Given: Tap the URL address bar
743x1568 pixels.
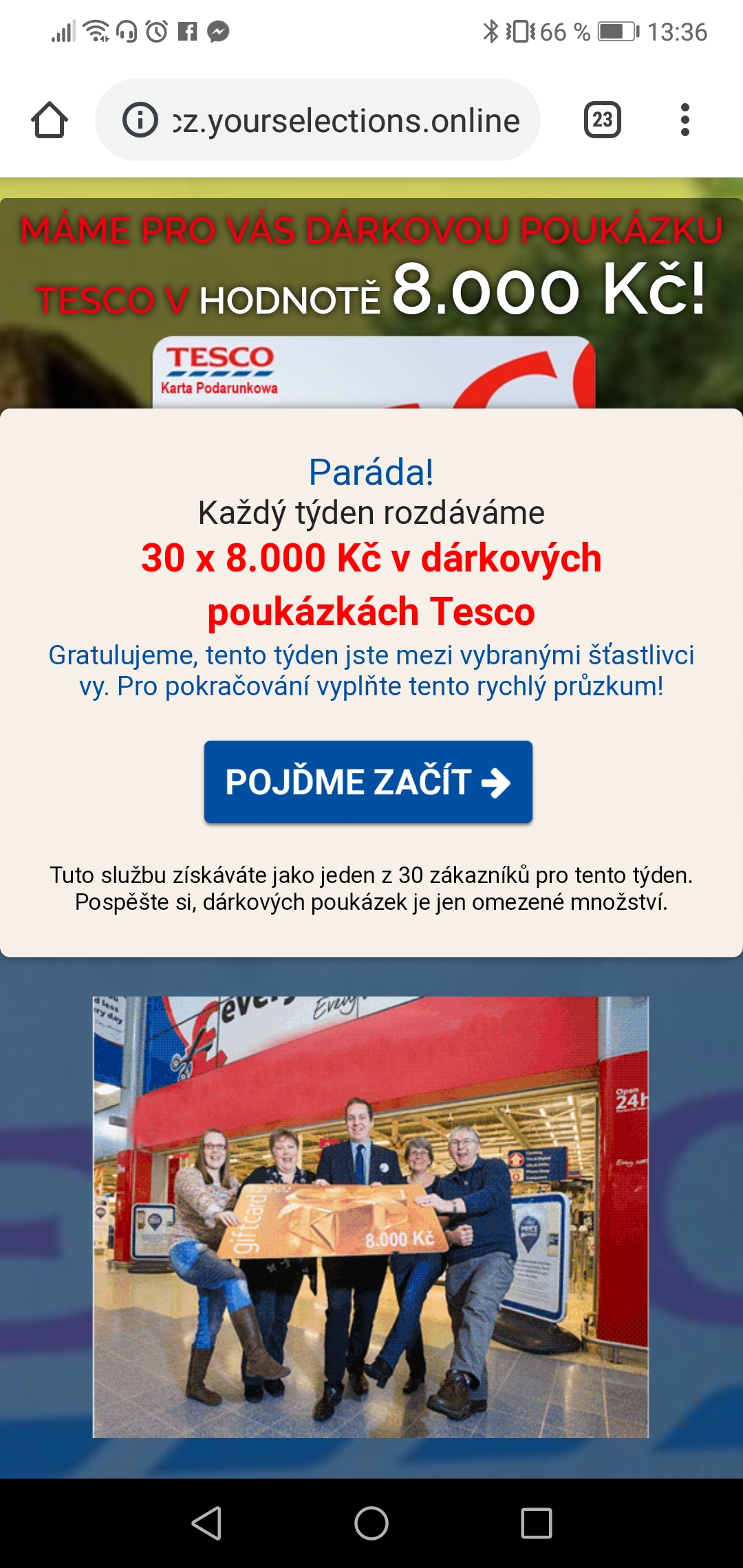Looking at the screenshot, I should tap(346, 120).
